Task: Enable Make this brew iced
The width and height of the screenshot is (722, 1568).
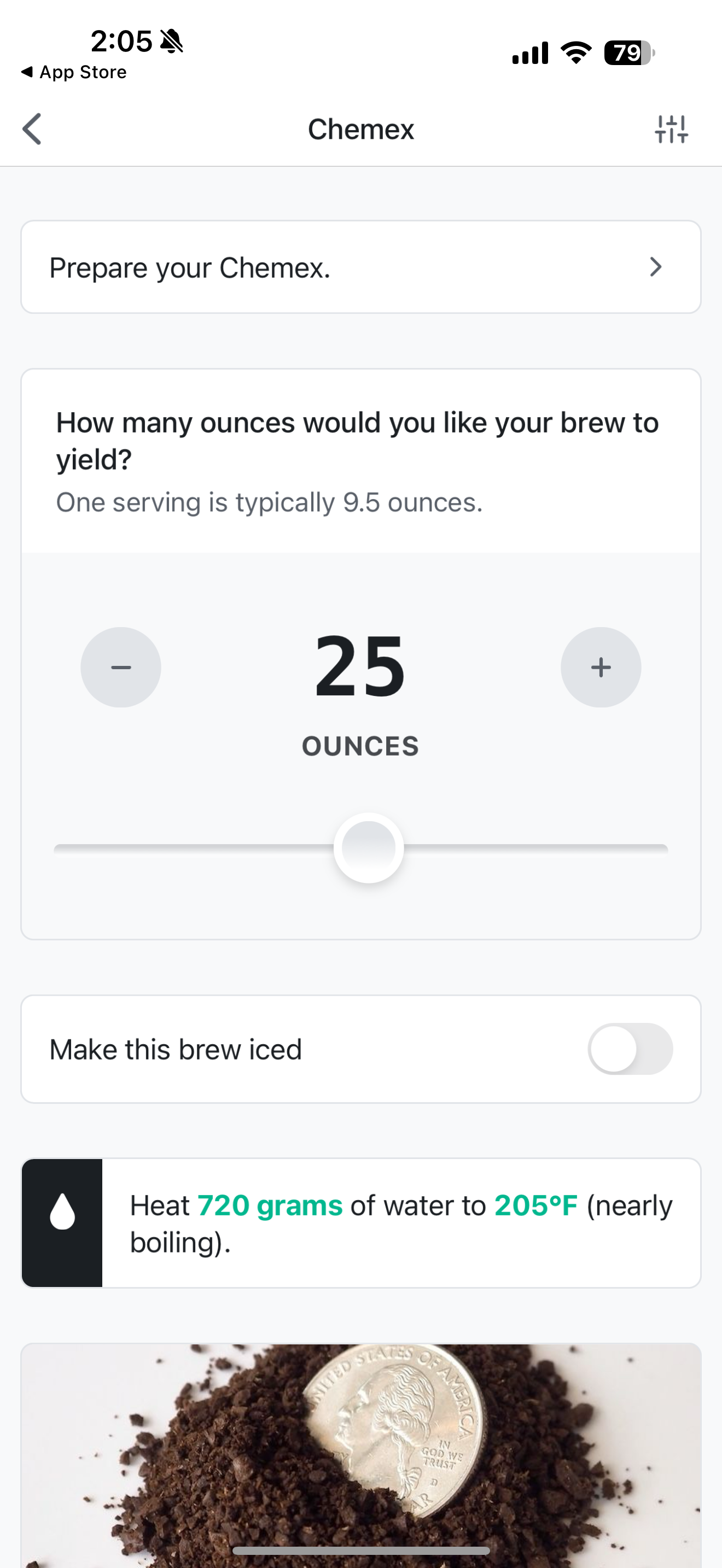Action: (630, 1049)
